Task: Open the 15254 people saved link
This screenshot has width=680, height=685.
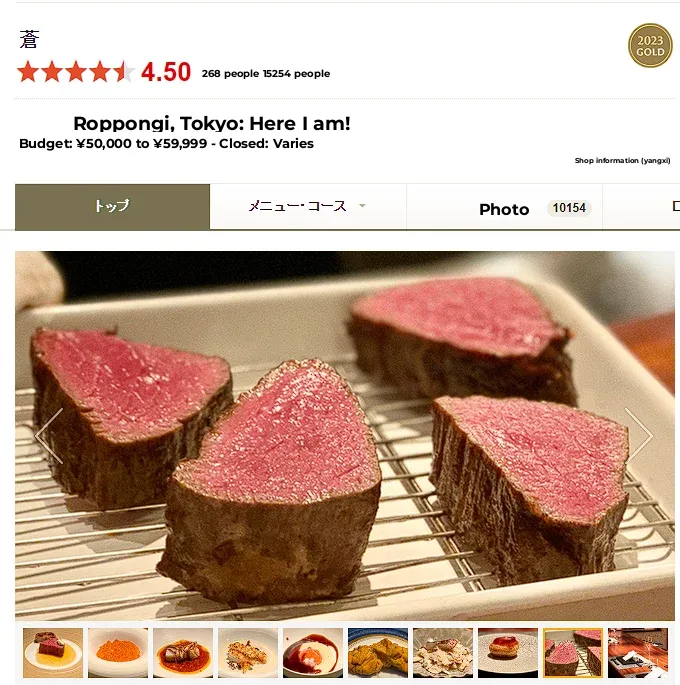Action: (296, 73)
